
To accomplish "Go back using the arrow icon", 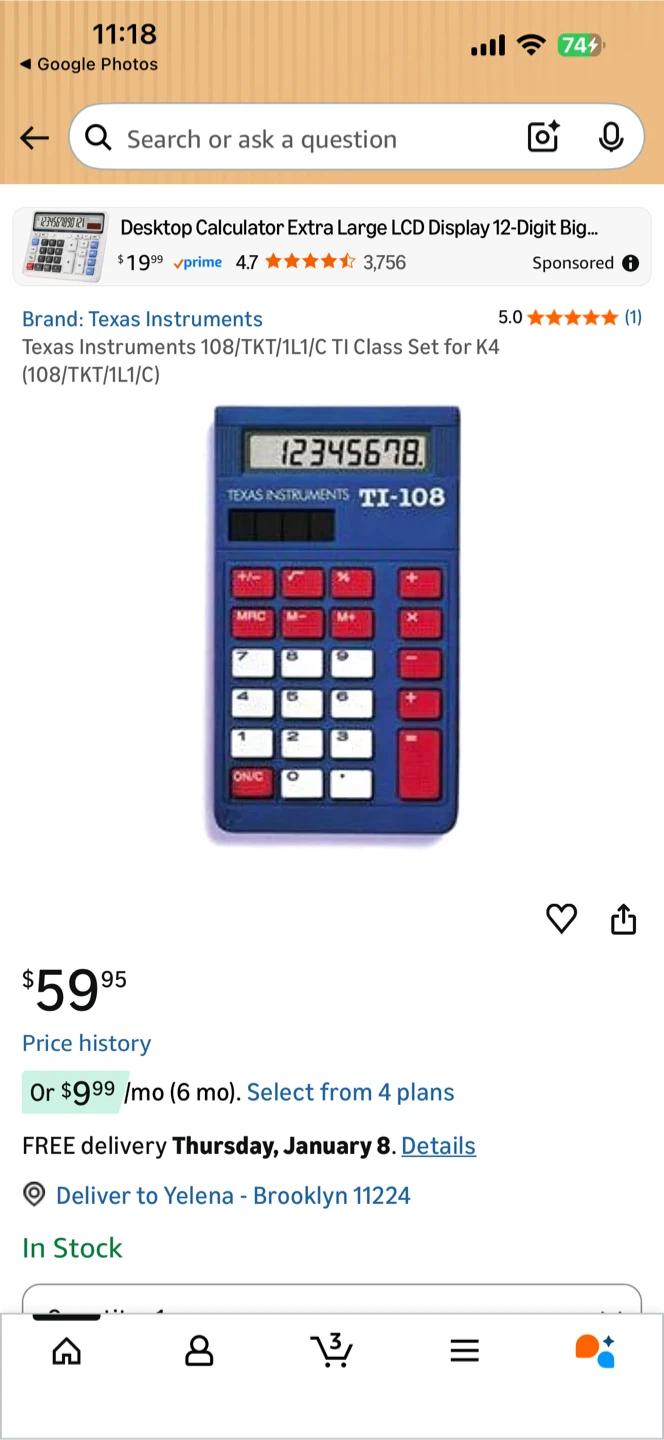I will (x=35, y=138).
